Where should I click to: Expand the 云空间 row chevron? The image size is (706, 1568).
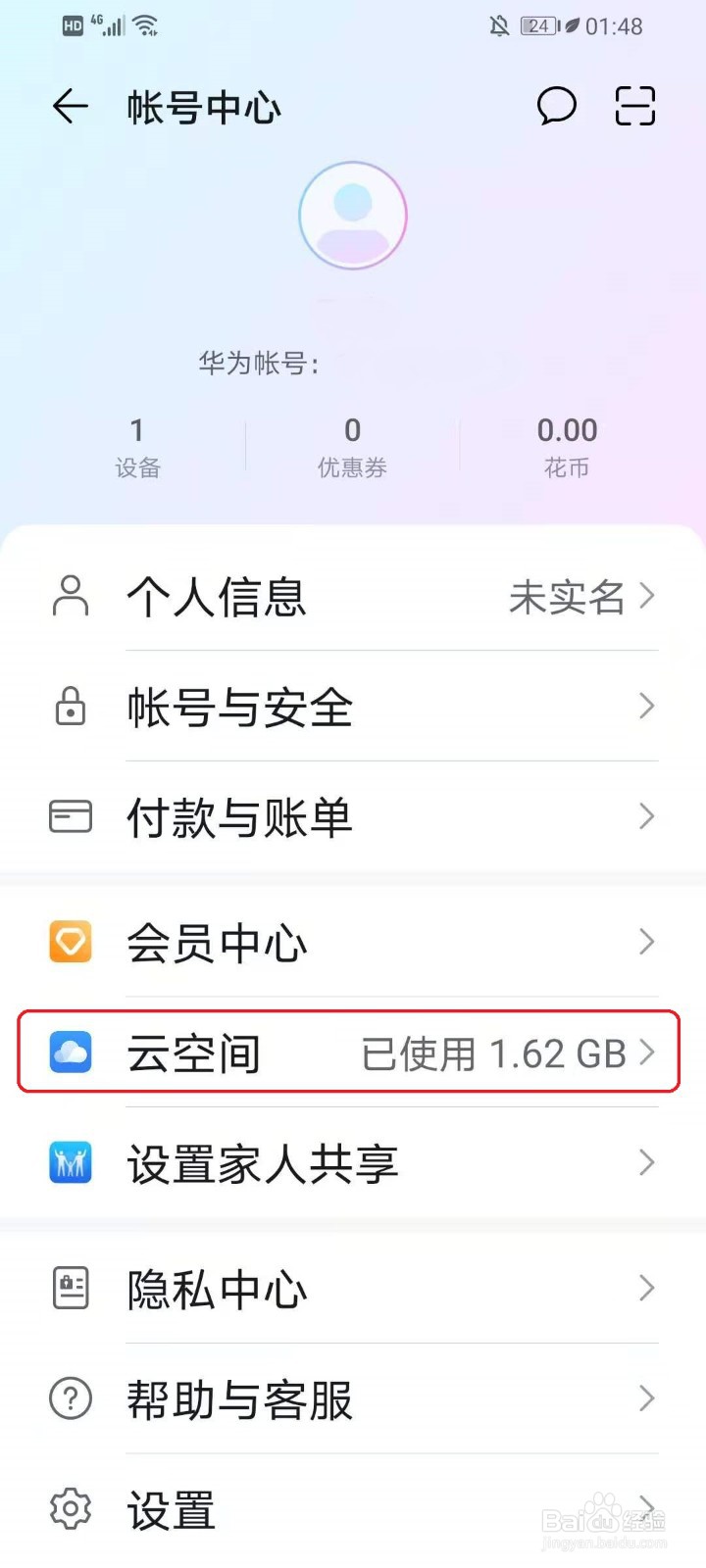[x=646, y=1053]
